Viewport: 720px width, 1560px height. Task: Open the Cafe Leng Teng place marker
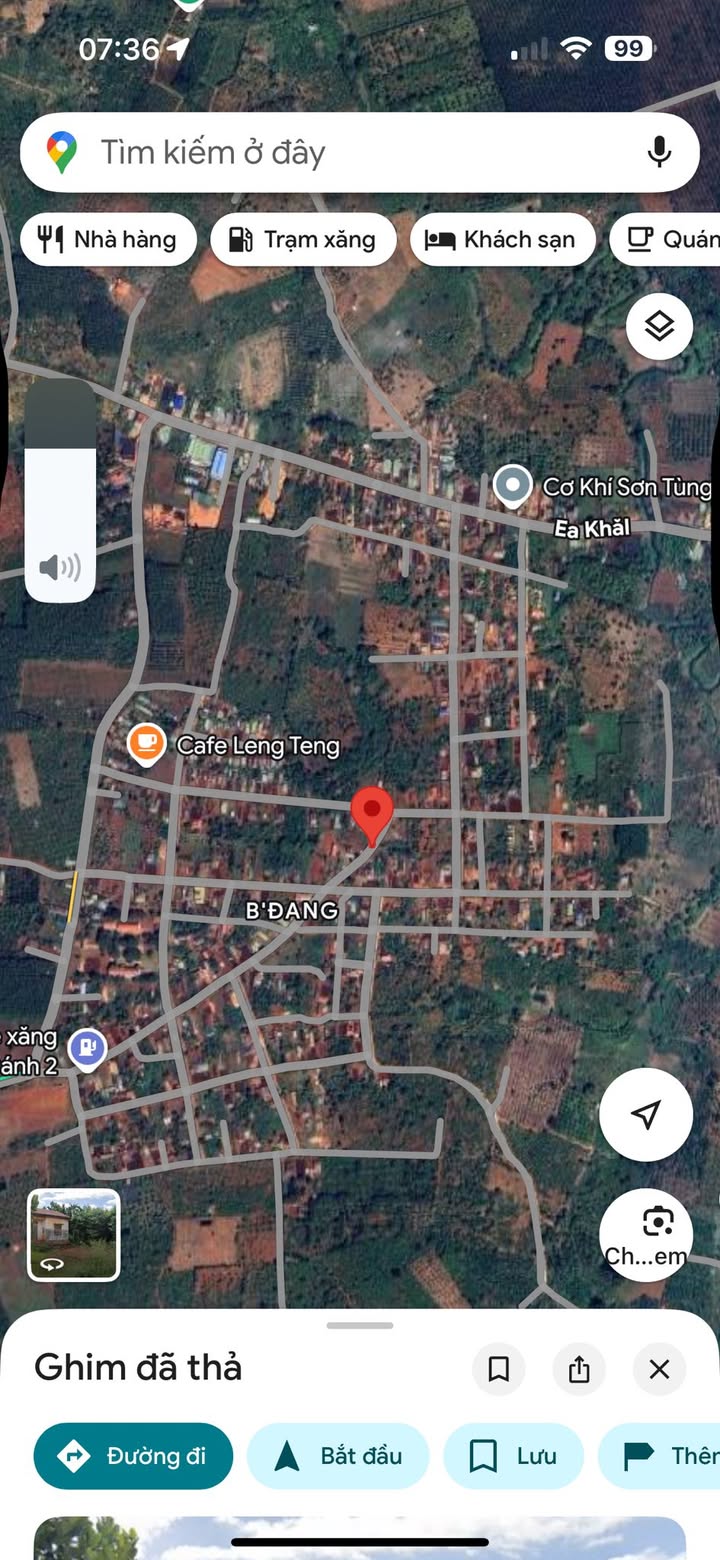147,743
